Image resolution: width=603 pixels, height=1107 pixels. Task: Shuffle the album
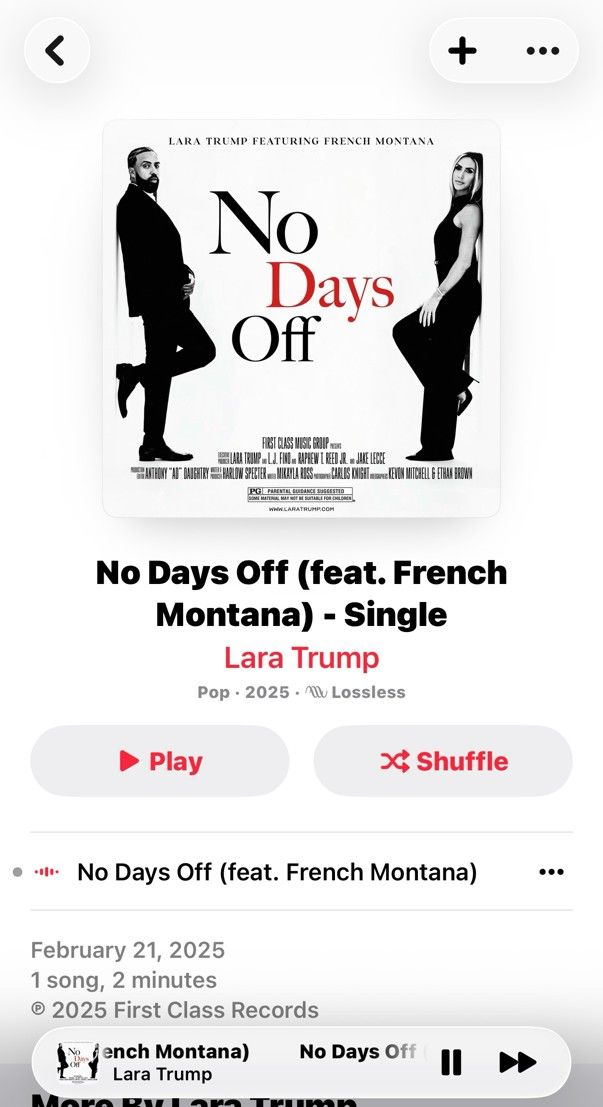point(443,761)
